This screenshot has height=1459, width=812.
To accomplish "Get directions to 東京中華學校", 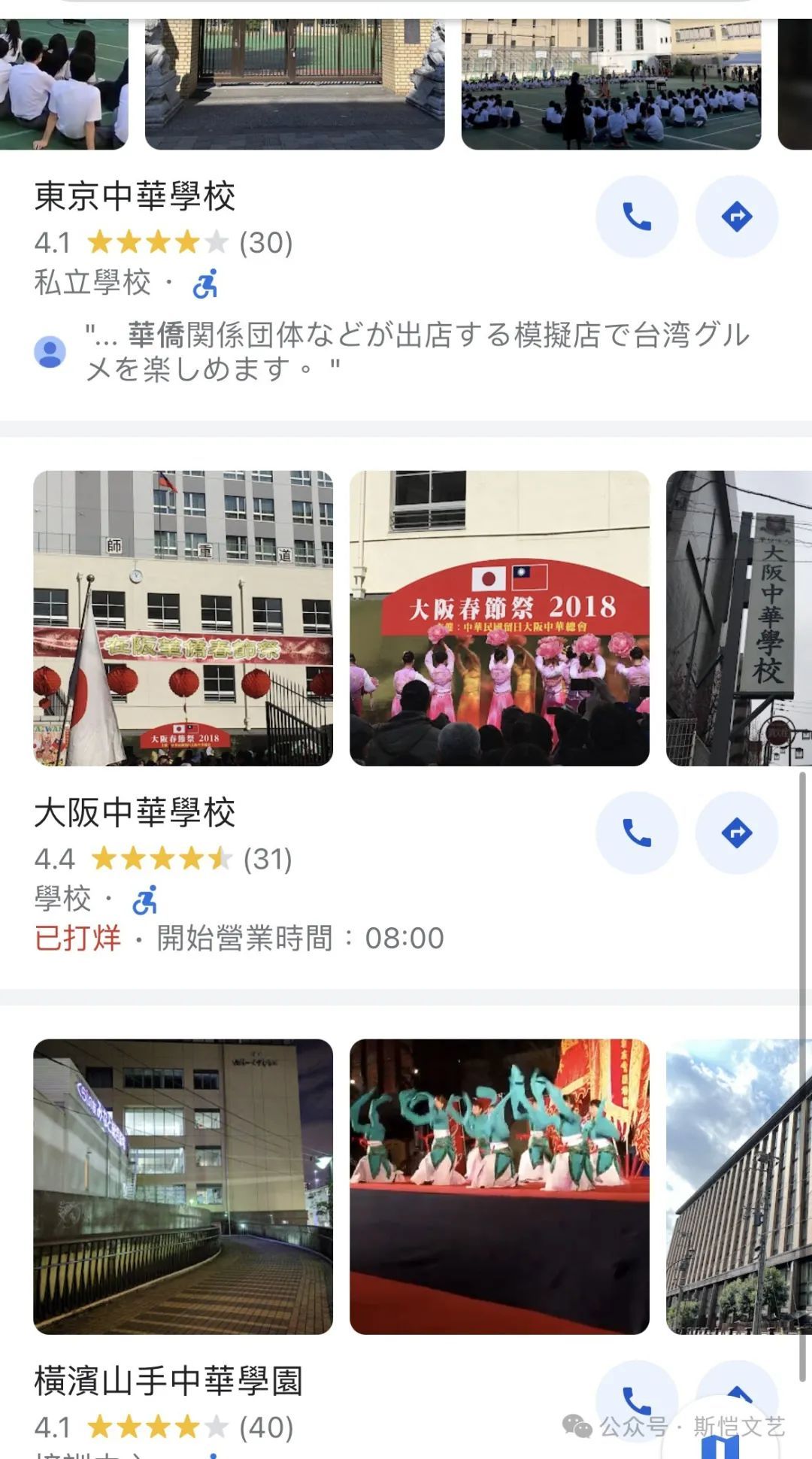I will coord(736,217).
